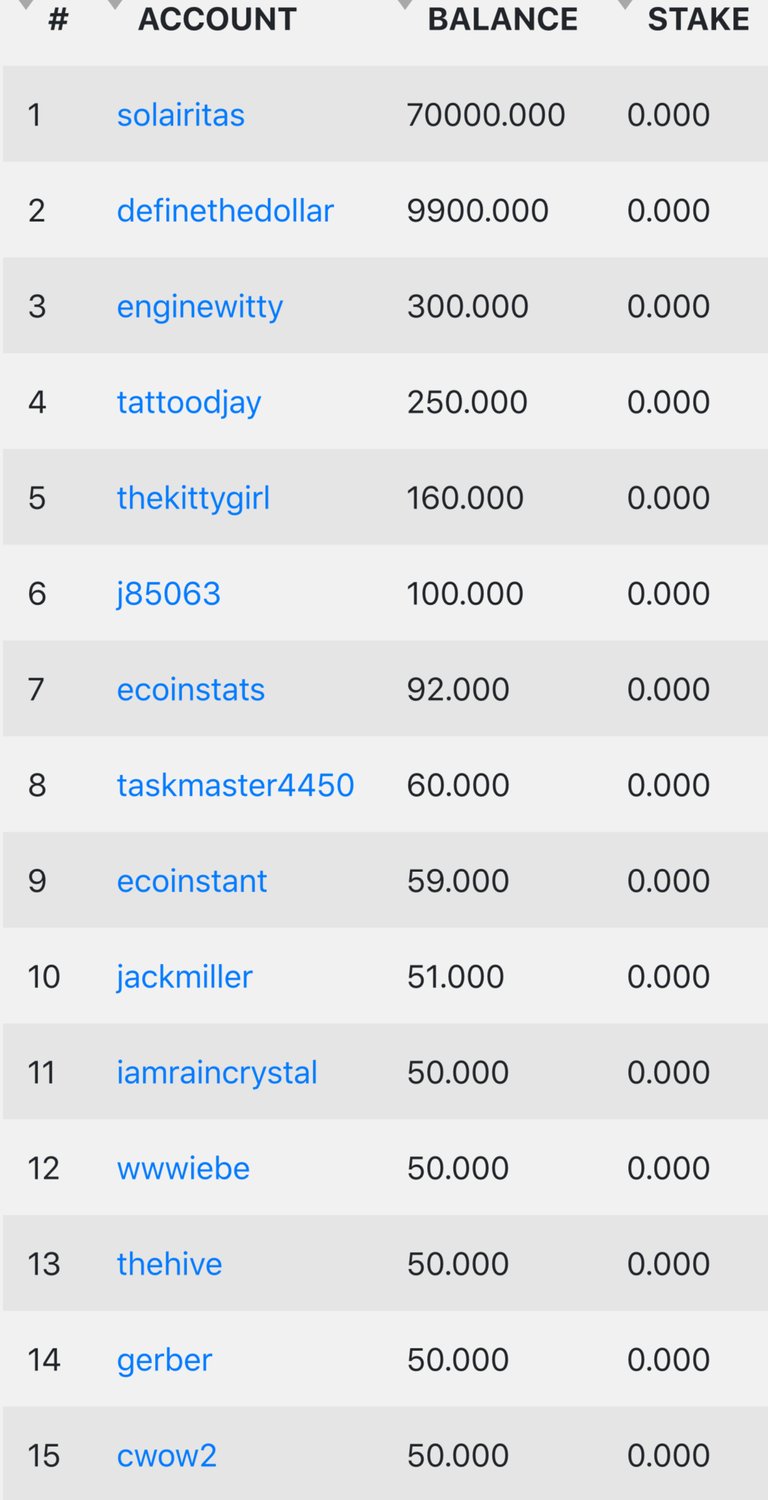Image resolution: width=768 pixels, height=1500 pixels.
Task: Tap the jackmiller account link
Action: [185, 977]
